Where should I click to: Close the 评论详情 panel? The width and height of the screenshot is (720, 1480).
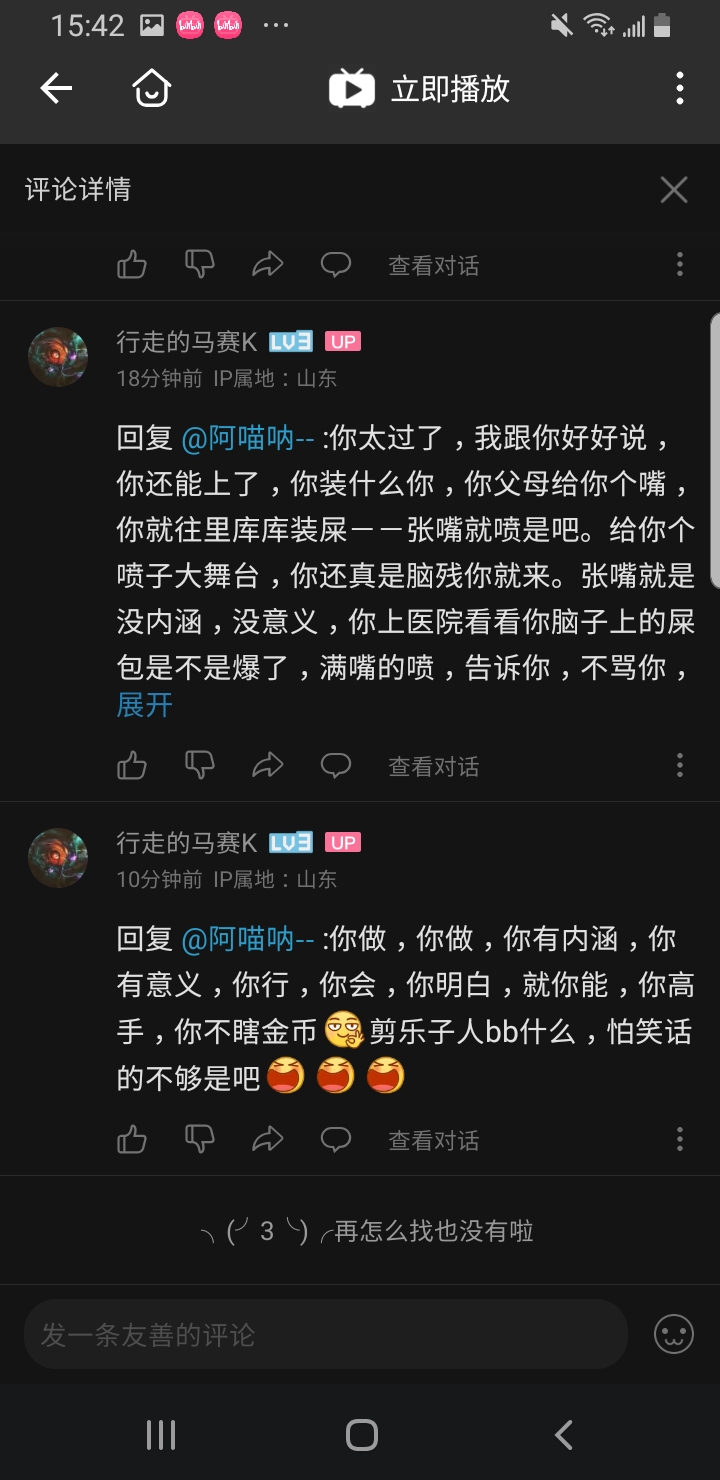674,190
